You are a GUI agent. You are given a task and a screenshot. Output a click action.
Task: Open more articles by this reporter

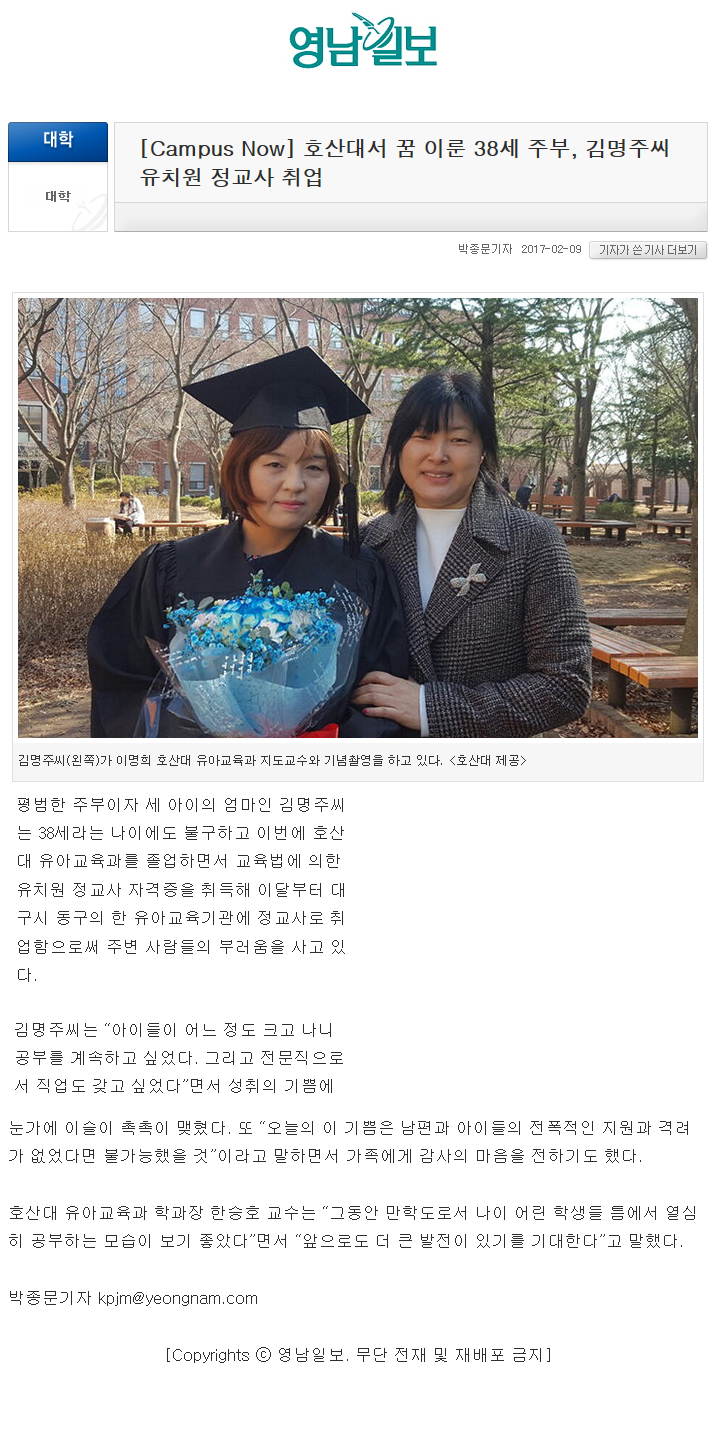647,250
